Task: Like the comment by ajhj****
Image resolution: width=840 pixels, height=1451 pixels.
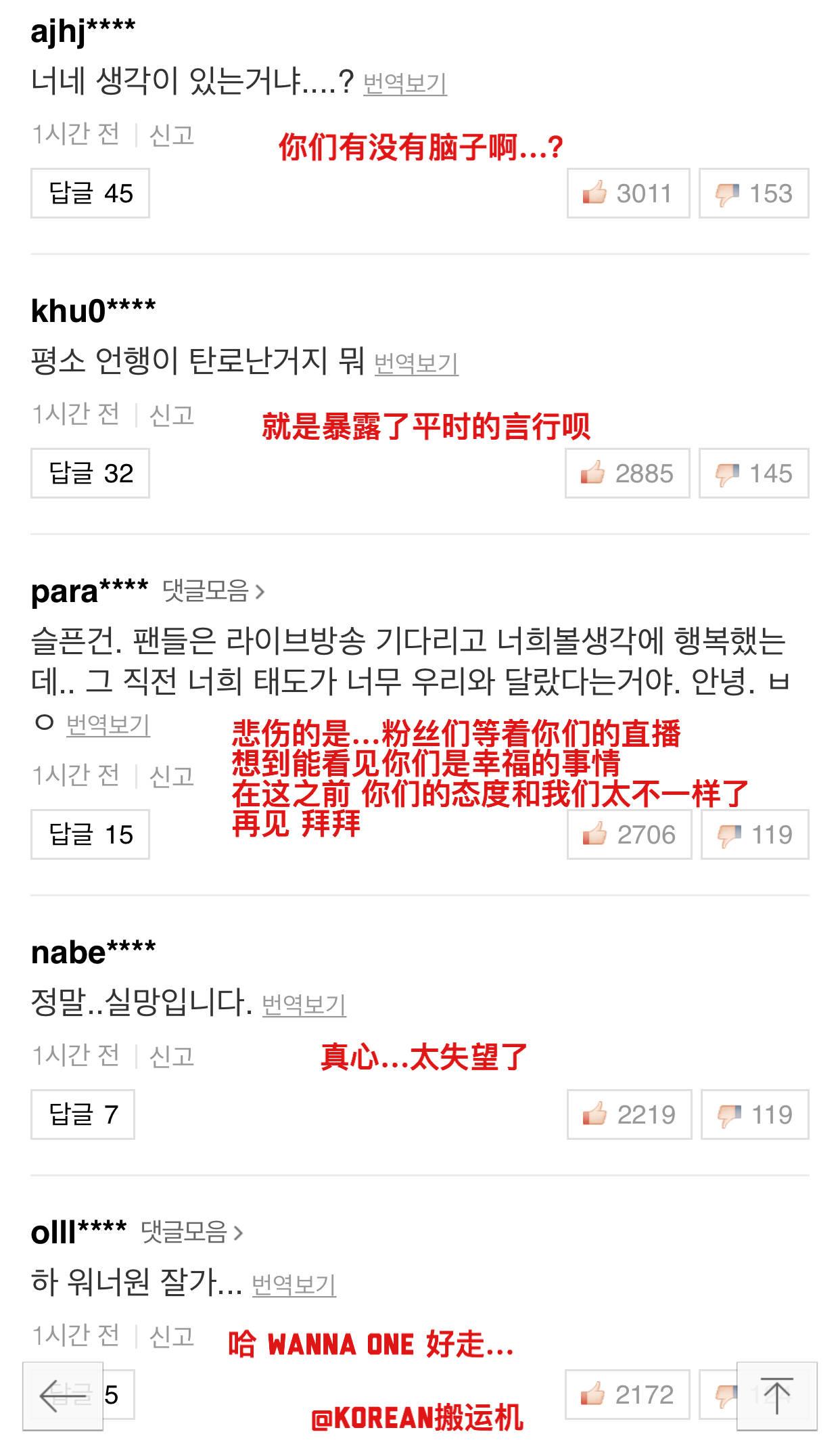Action: (x=628, y=193)
